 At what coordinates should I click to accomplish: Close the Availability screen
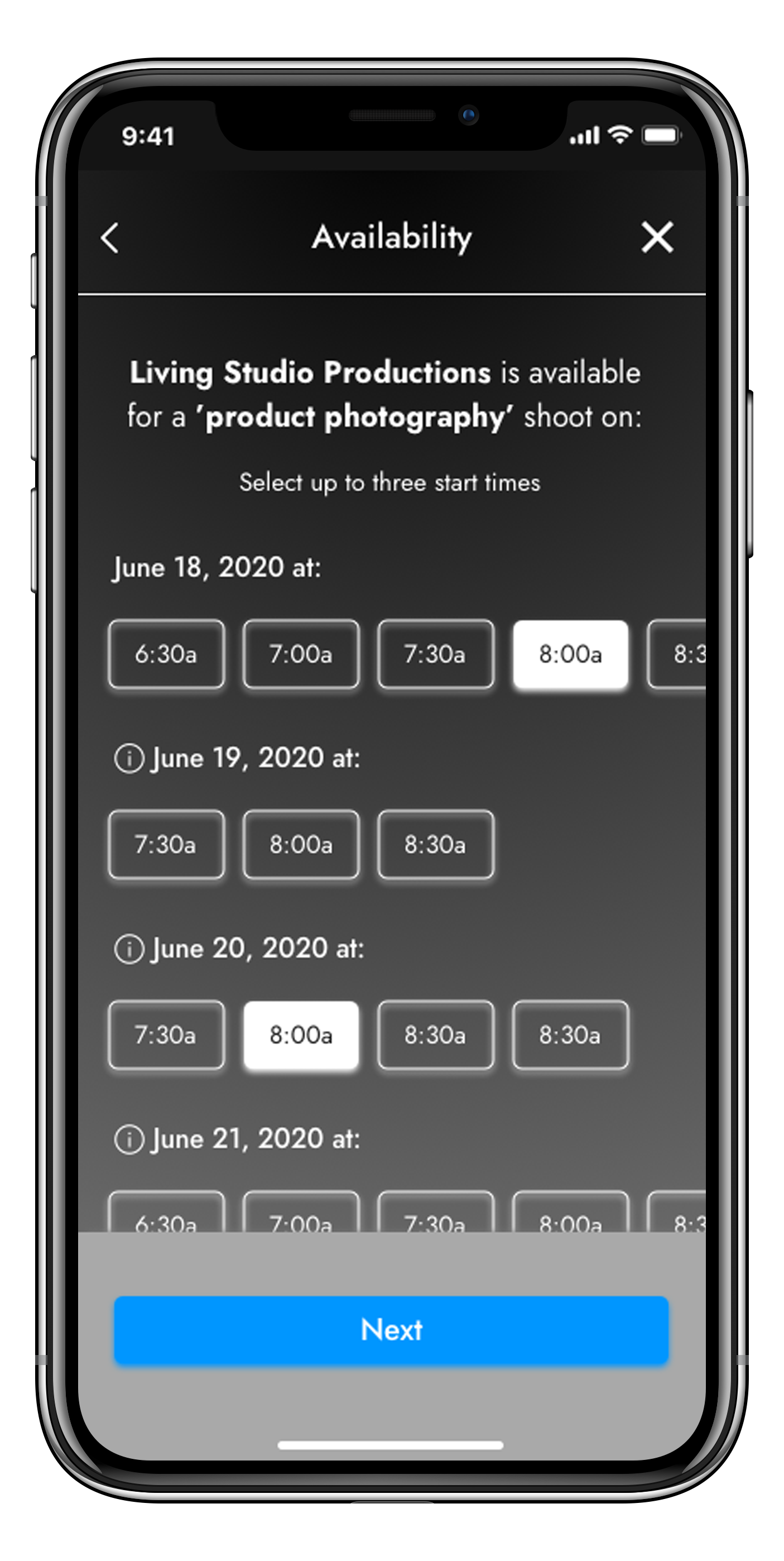pyautogui.click(x=657, y=237)
